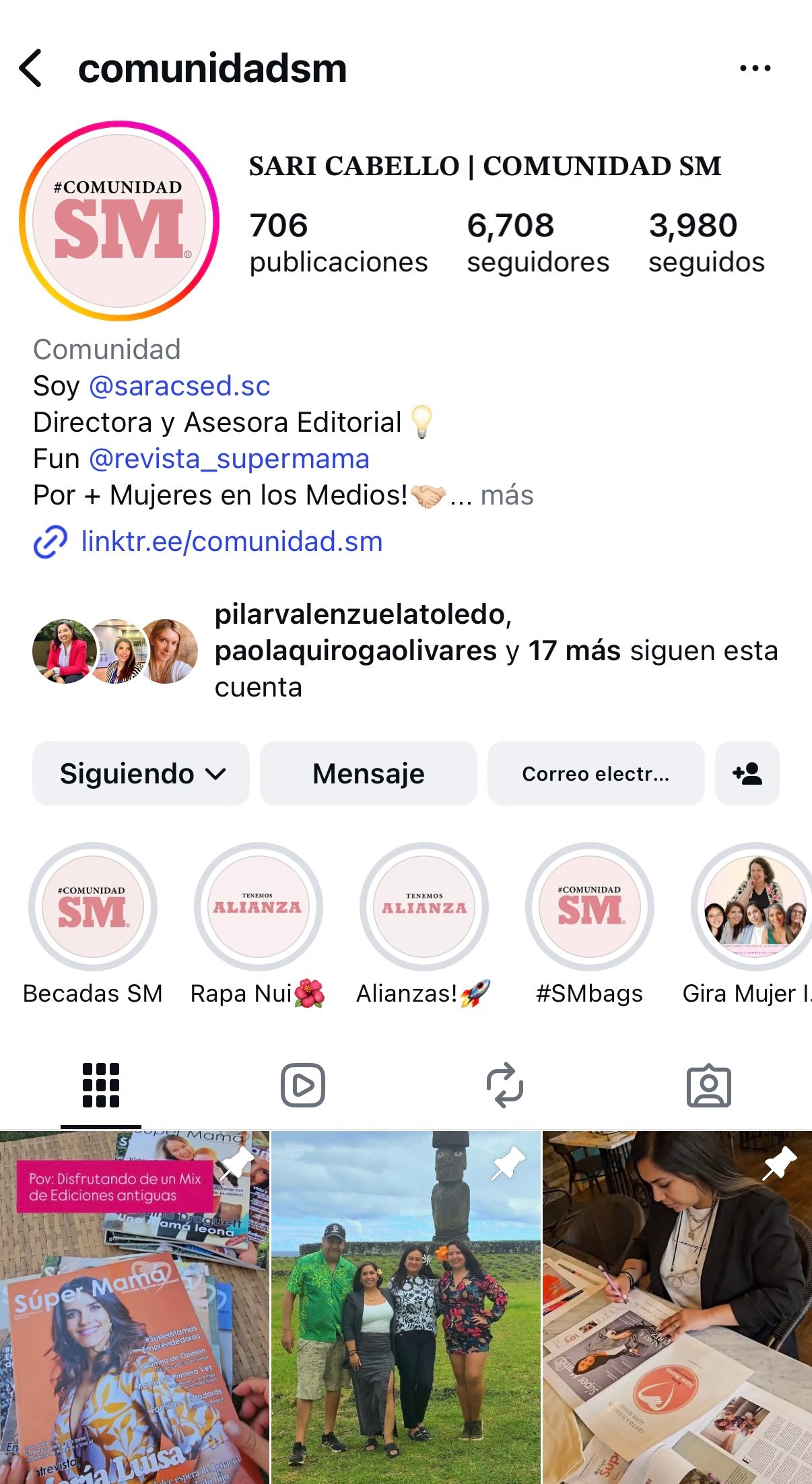The height and width of the screenshot is (1484, 812).
Task: Tap the Correo electrónico button
Action: click(596, 773)
